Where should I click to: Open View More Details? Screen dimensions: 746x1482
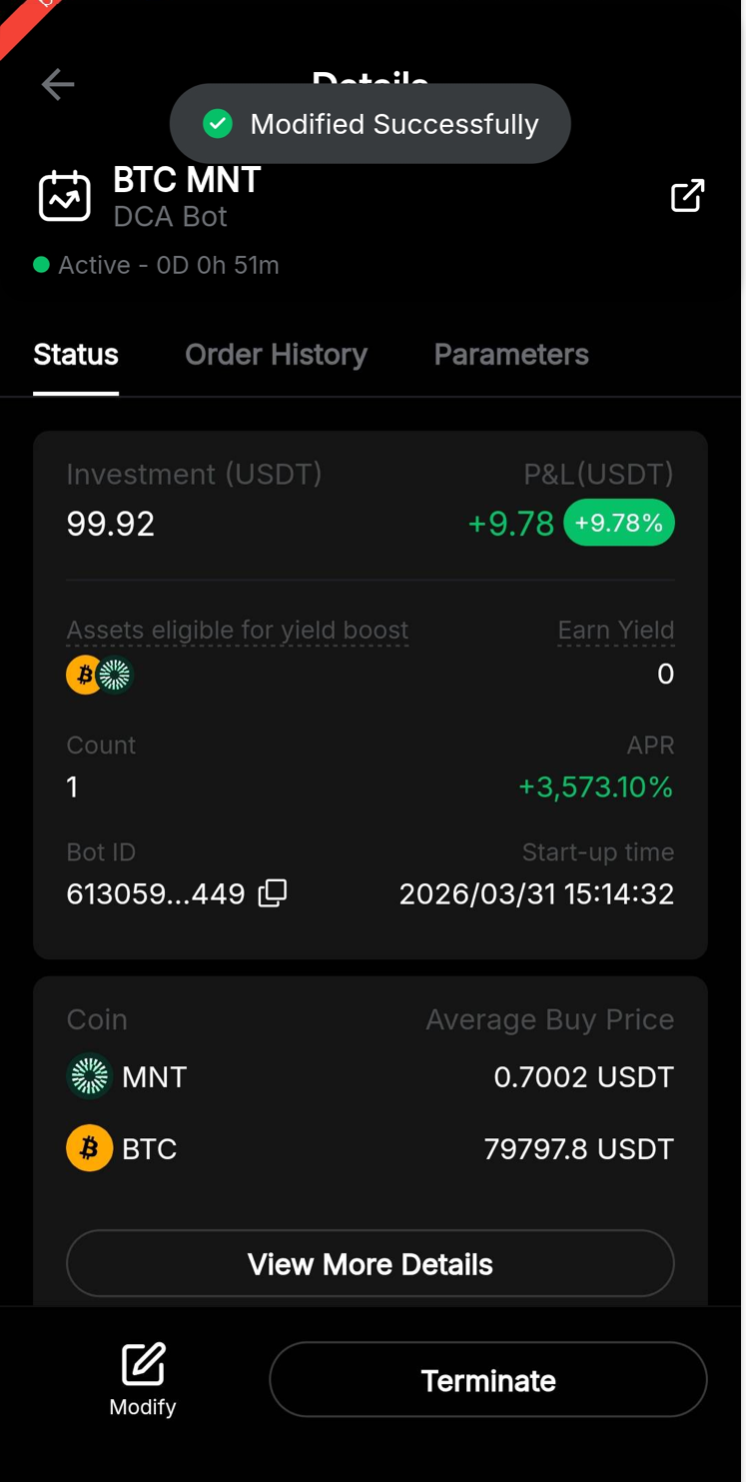tap(370, 1264)
